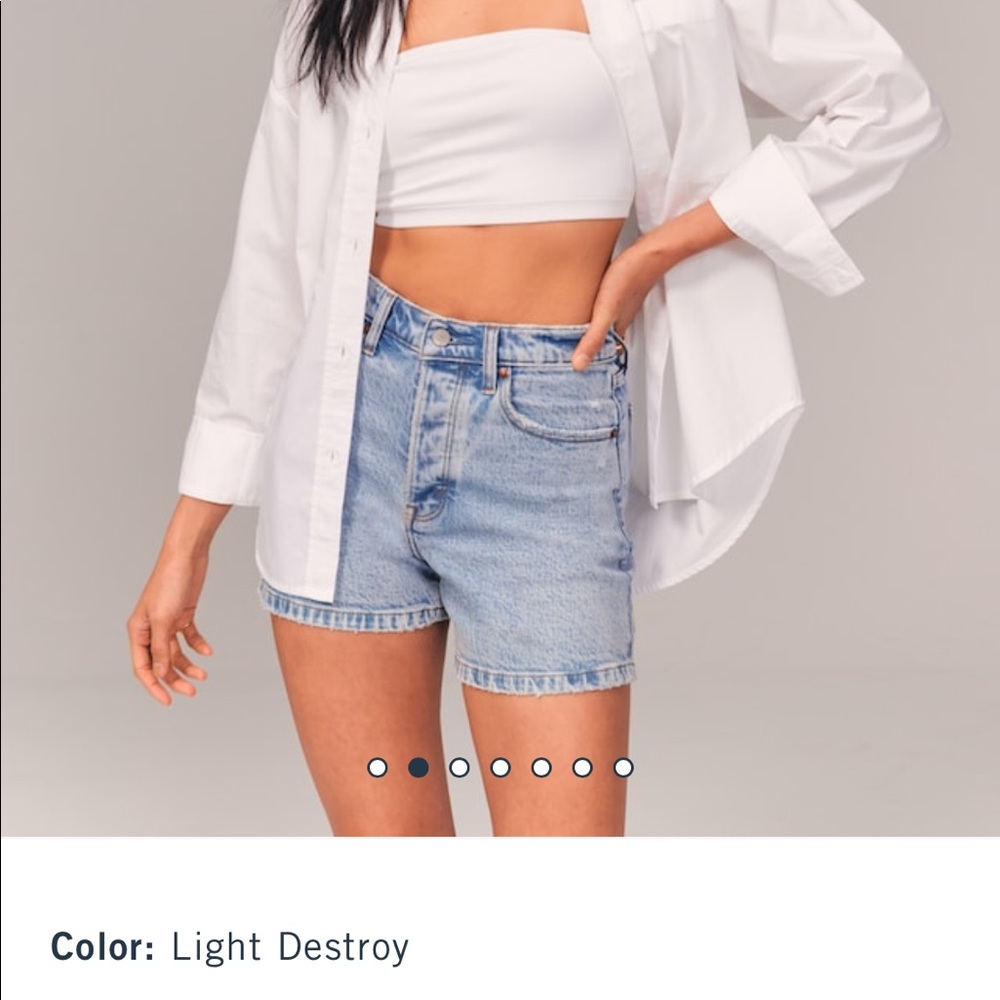This screenshot has height=1000, width=1000.
Task: Select the third image indicator dot
Action: [x=459, y=767]
